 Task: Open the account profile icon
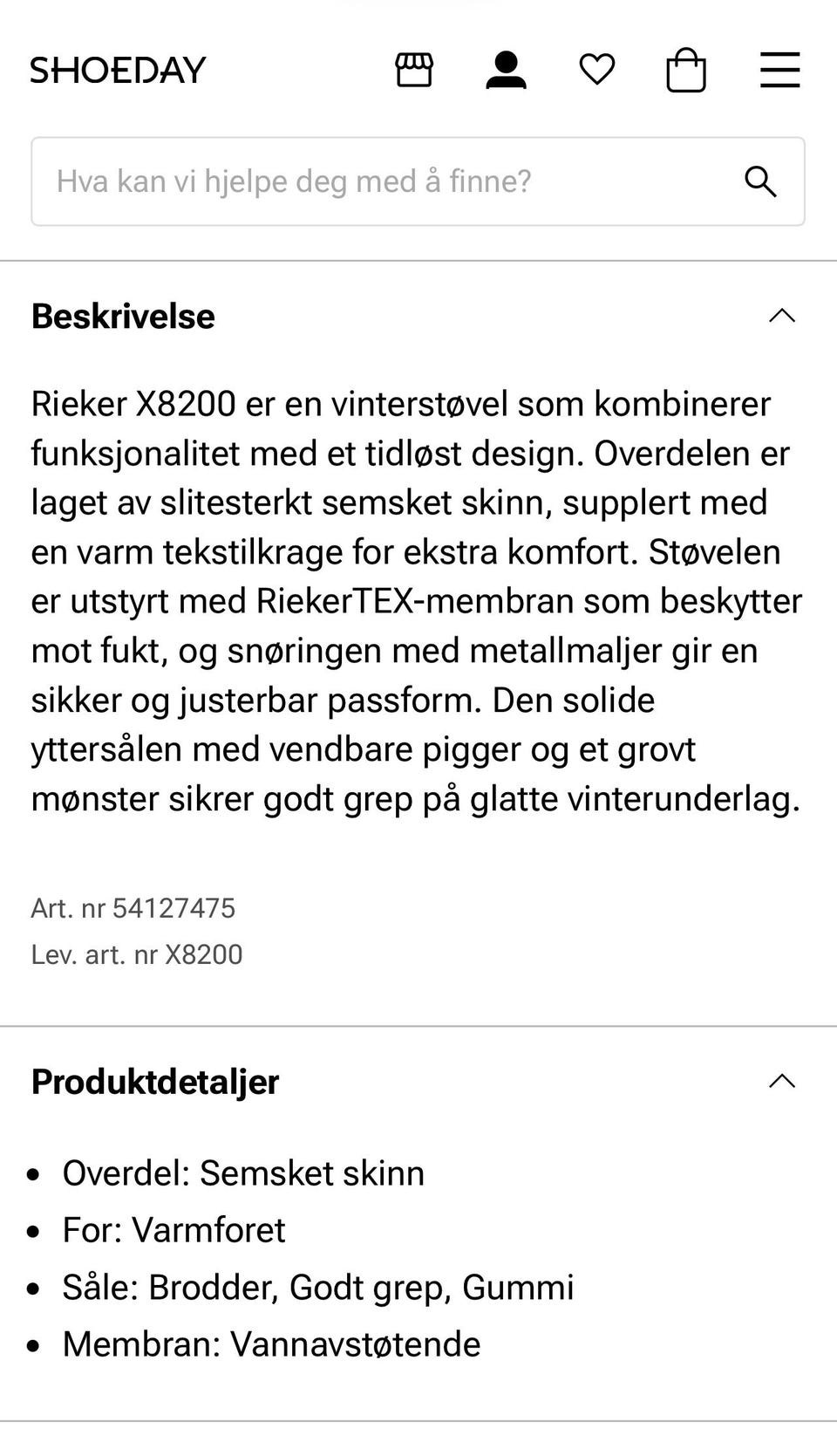[x=506, y=70]
